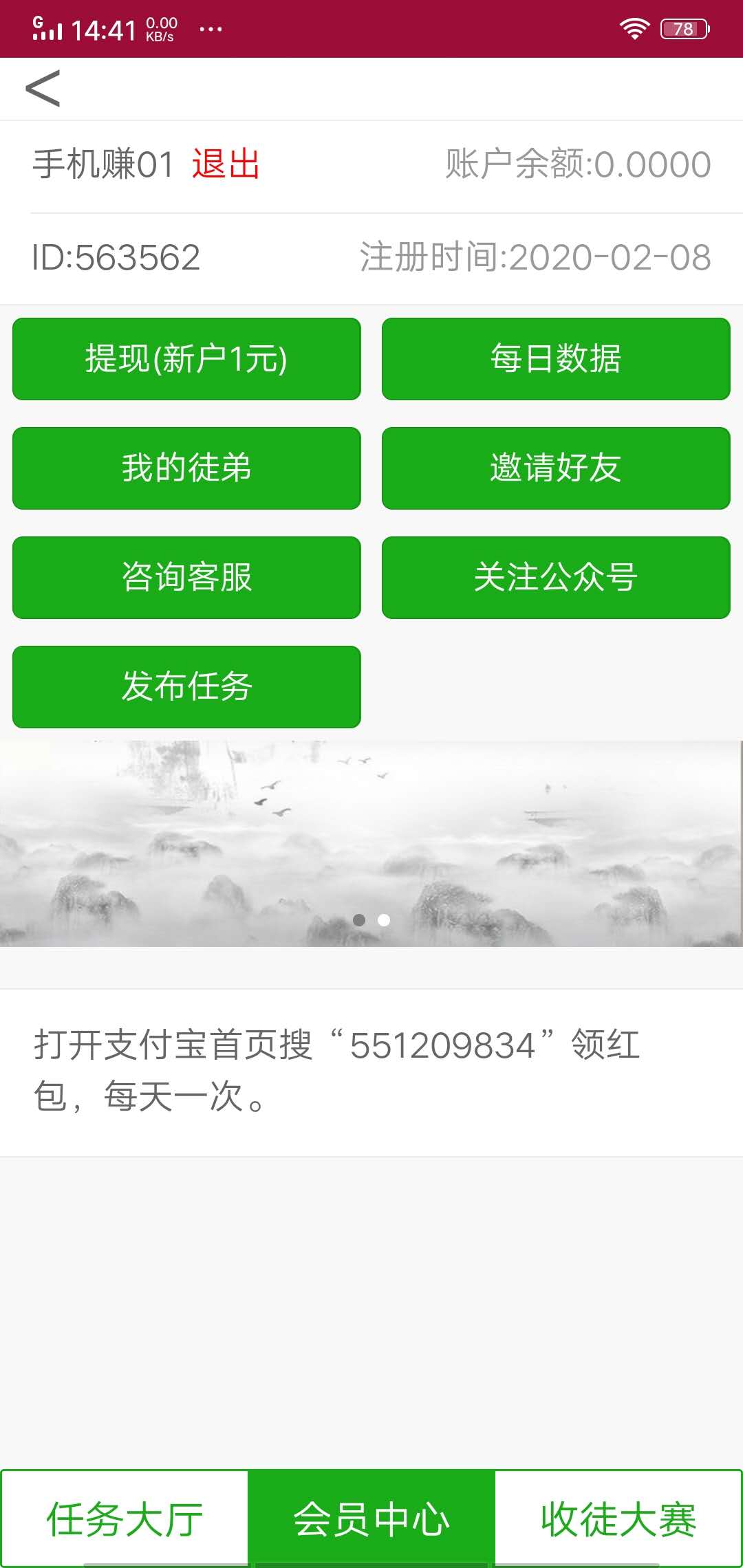Viewport: 743px width, 1568px height.
Task: Tap the network speed indicator showing 0.00 KB/s
Action: pyautogui.click(x=162, y=28)
